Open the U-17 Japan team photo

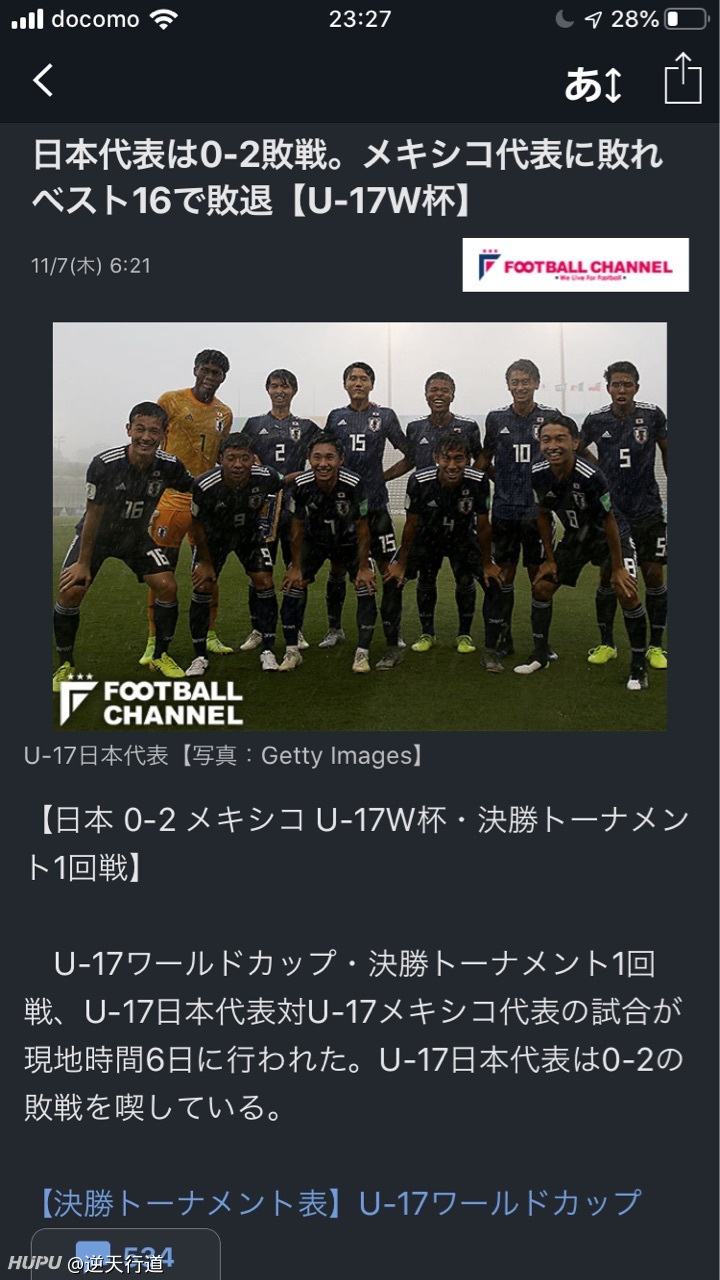tap(359, 526)
